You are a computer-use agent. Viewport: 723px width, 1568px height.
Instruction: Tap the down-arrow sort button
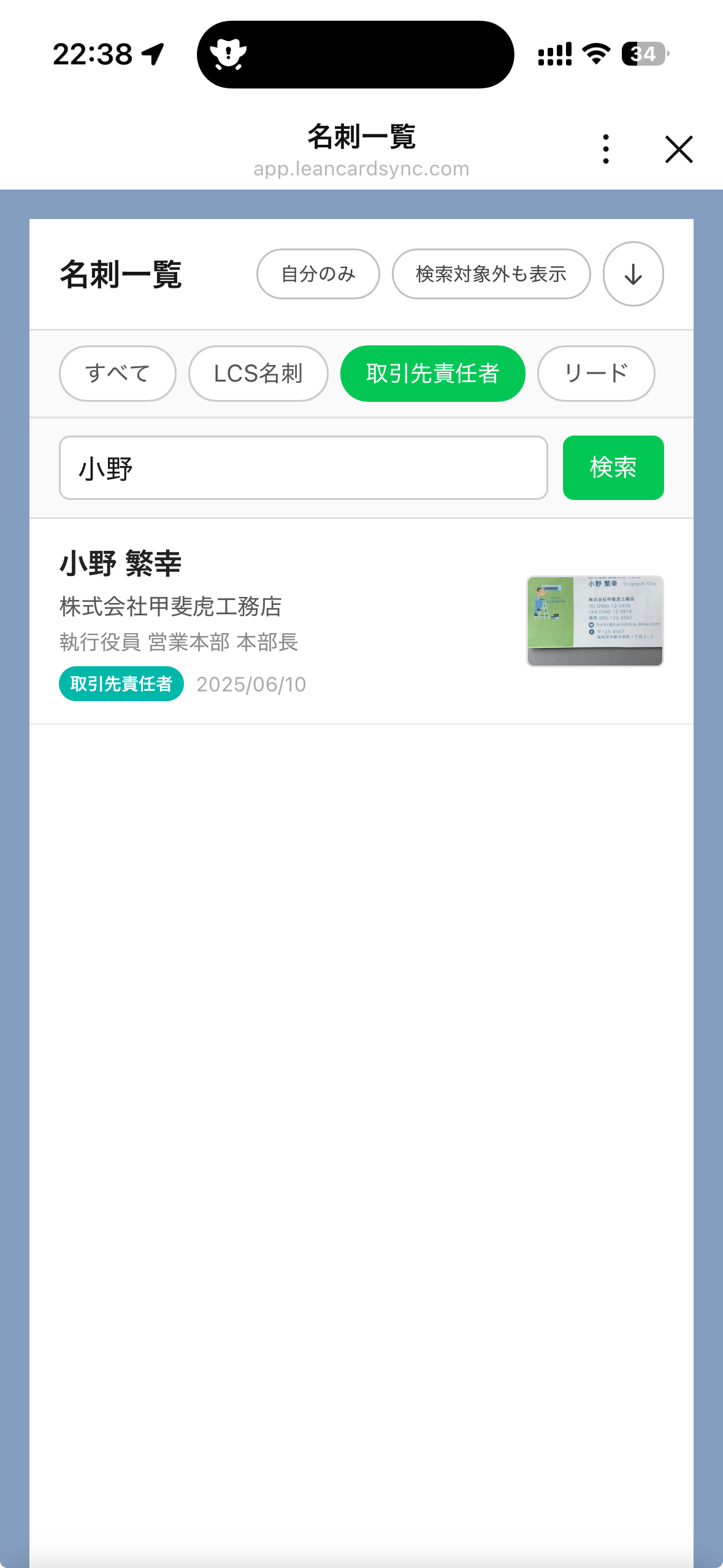[633, 274]
